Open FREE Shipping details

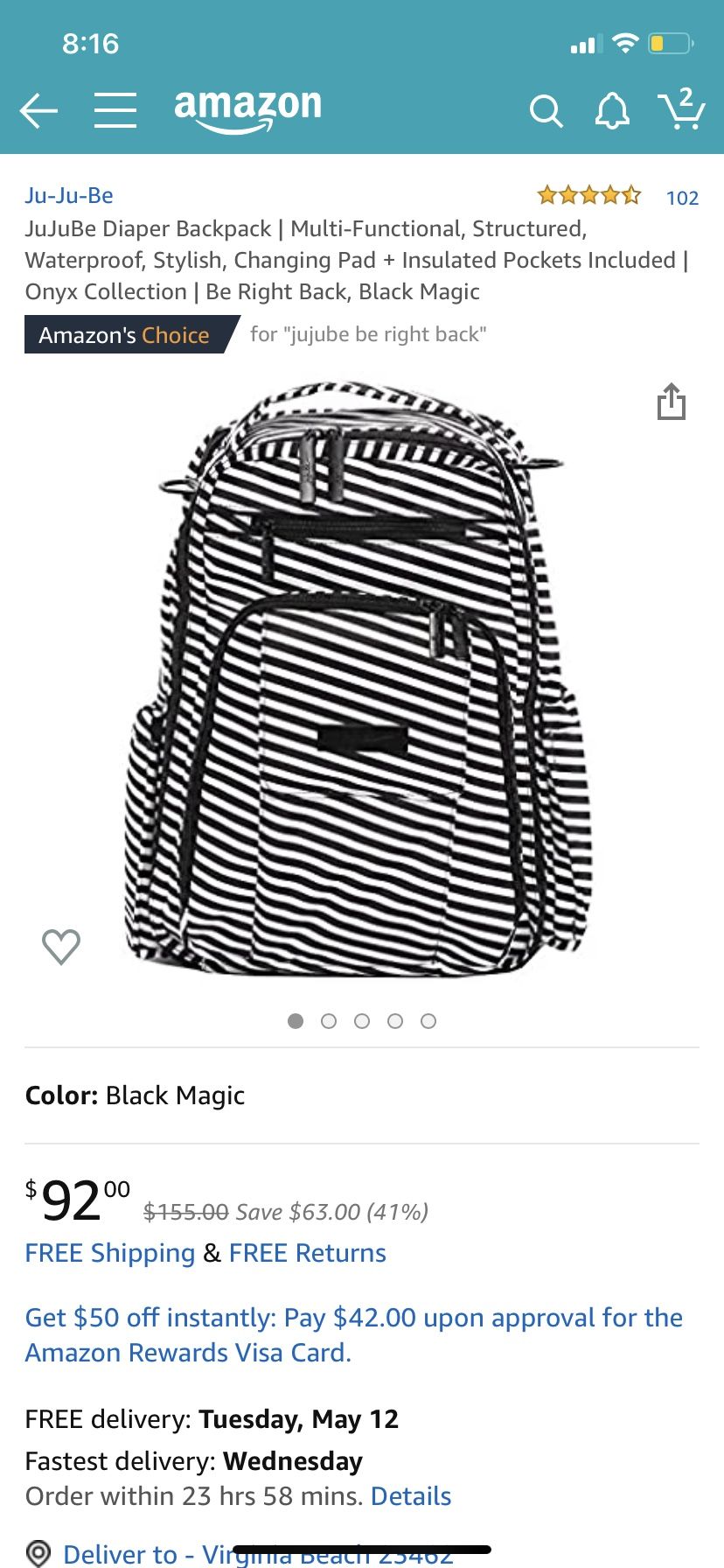tap(110, 1253)
